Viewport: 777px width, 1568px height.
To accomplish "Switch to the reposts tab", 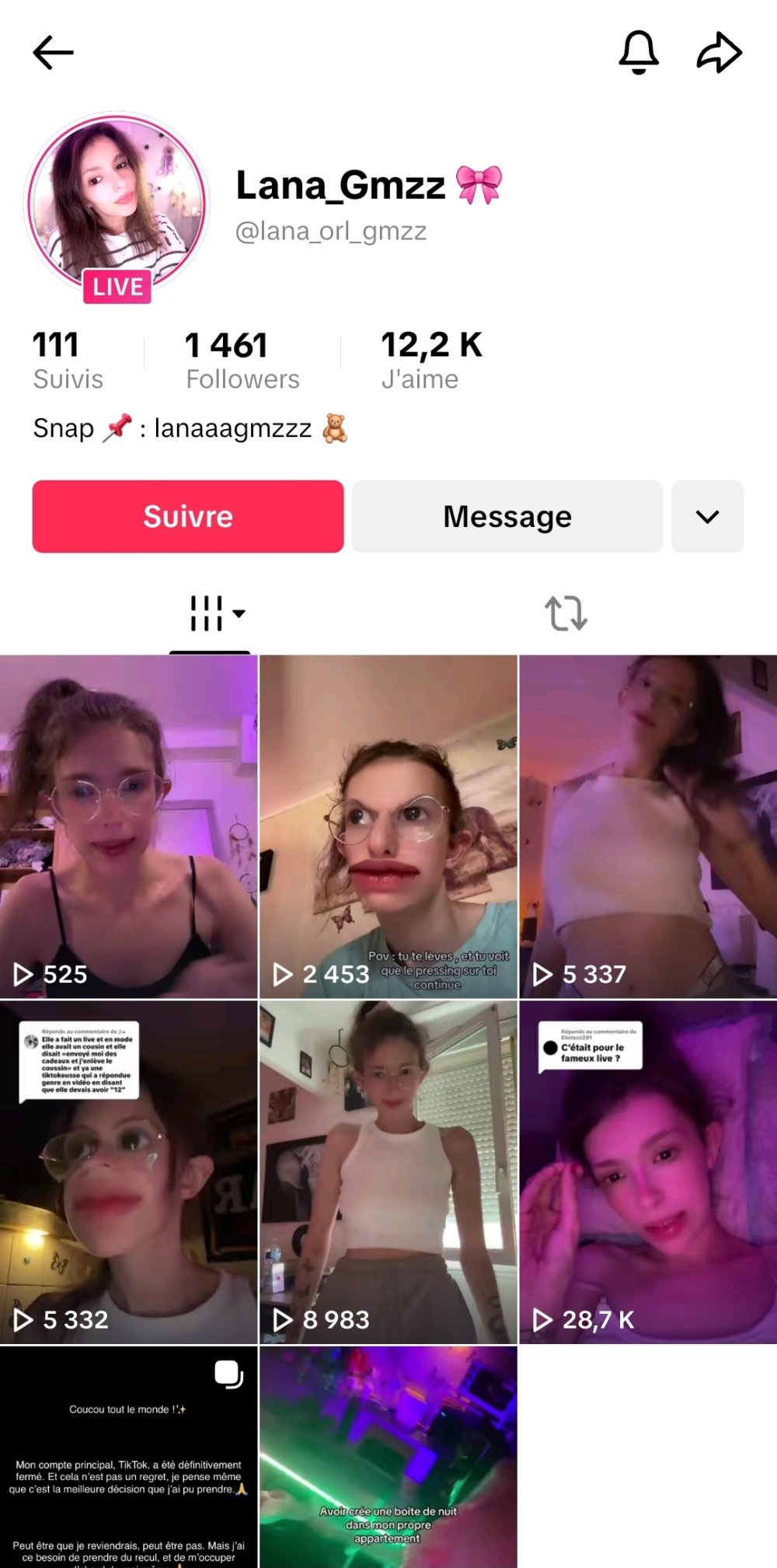I will (566, 613).
